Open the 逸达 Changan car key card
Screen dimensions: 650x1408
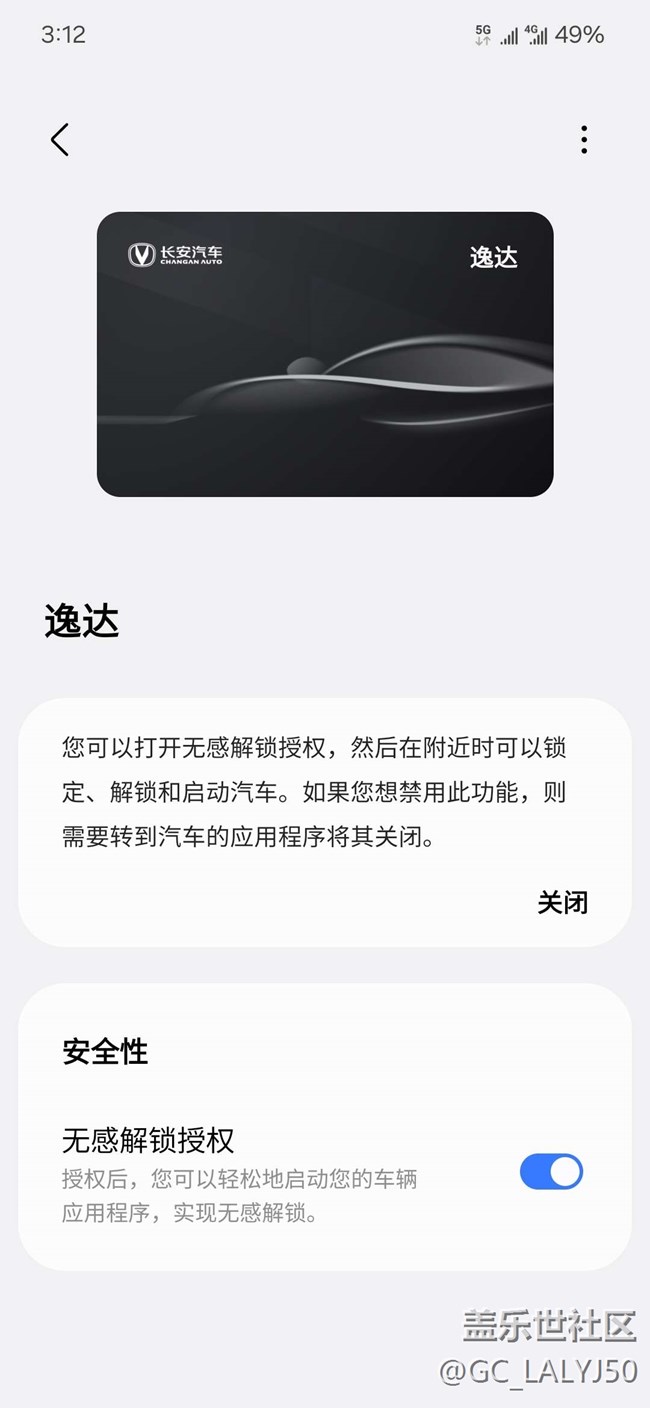coord(325,354)
